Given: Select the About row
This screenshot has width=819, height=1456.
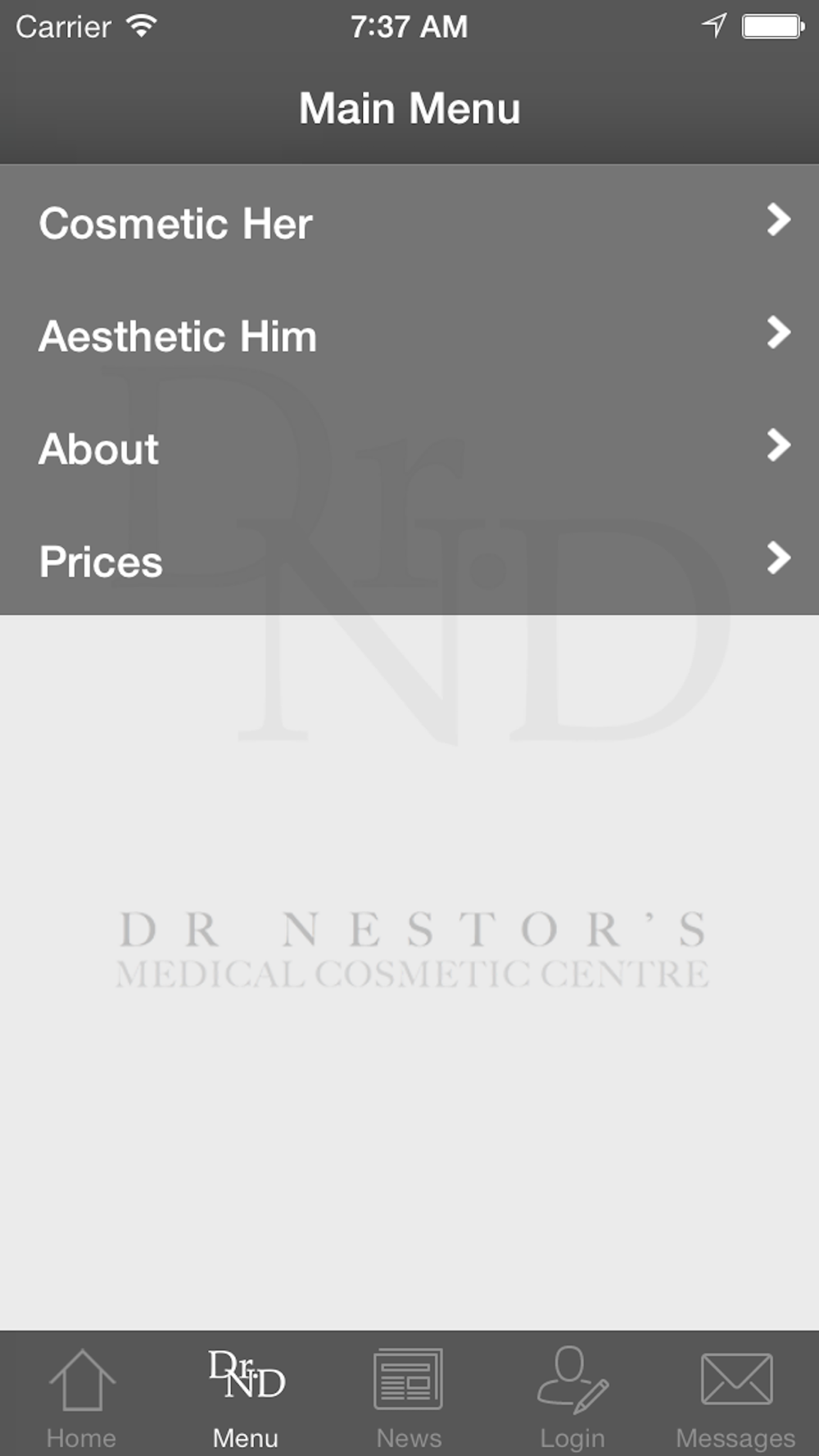Looking at the screenshot, I should [x=409, y=448].
